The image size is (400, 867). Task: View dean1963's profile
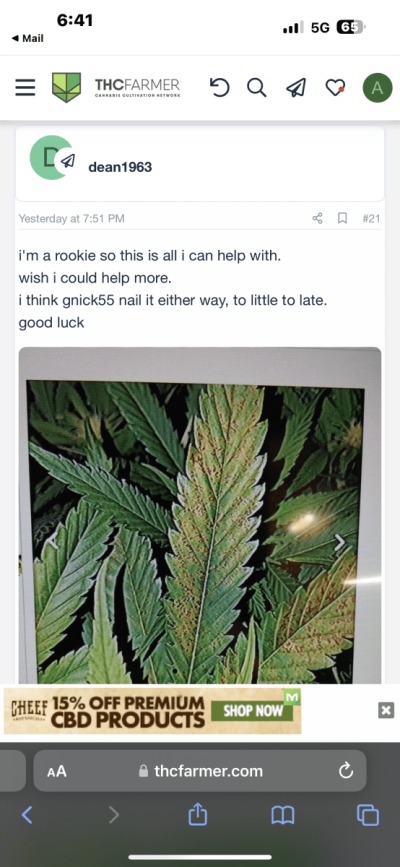click(x=120, y=167)
